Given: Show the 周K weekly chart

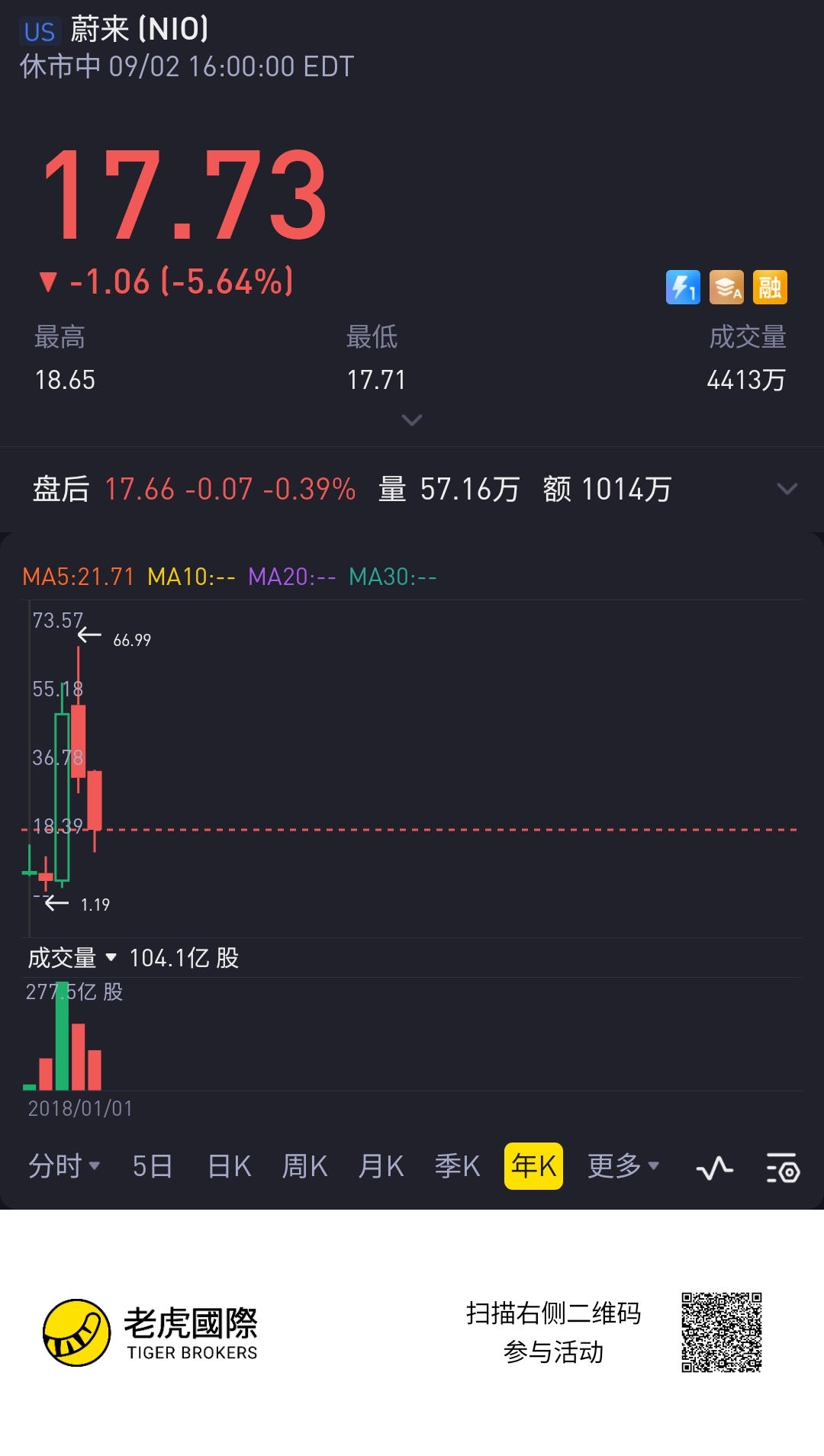Looking at the screenshot, I should coord(304,1165).
